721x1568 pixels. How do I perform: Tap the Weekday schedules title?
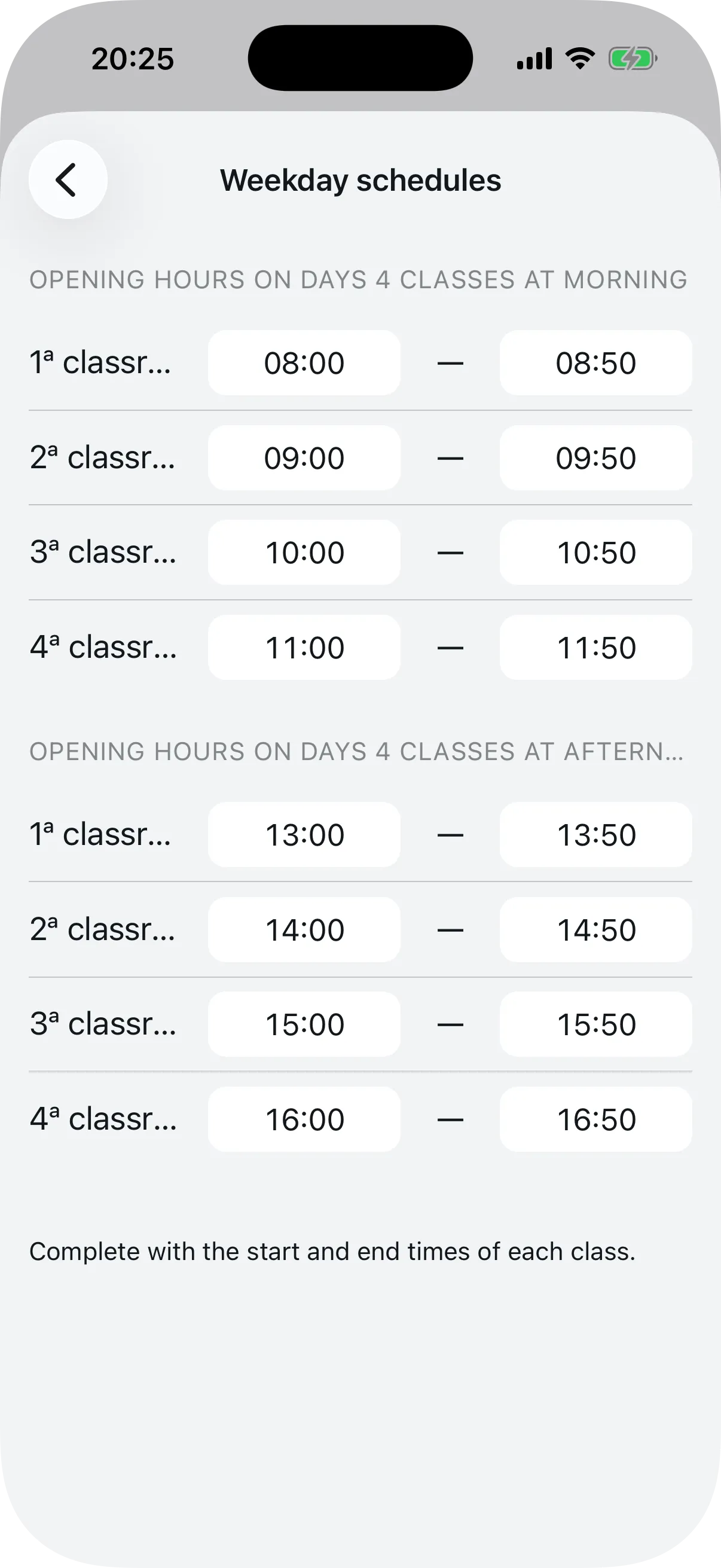(x=360, y=180)
